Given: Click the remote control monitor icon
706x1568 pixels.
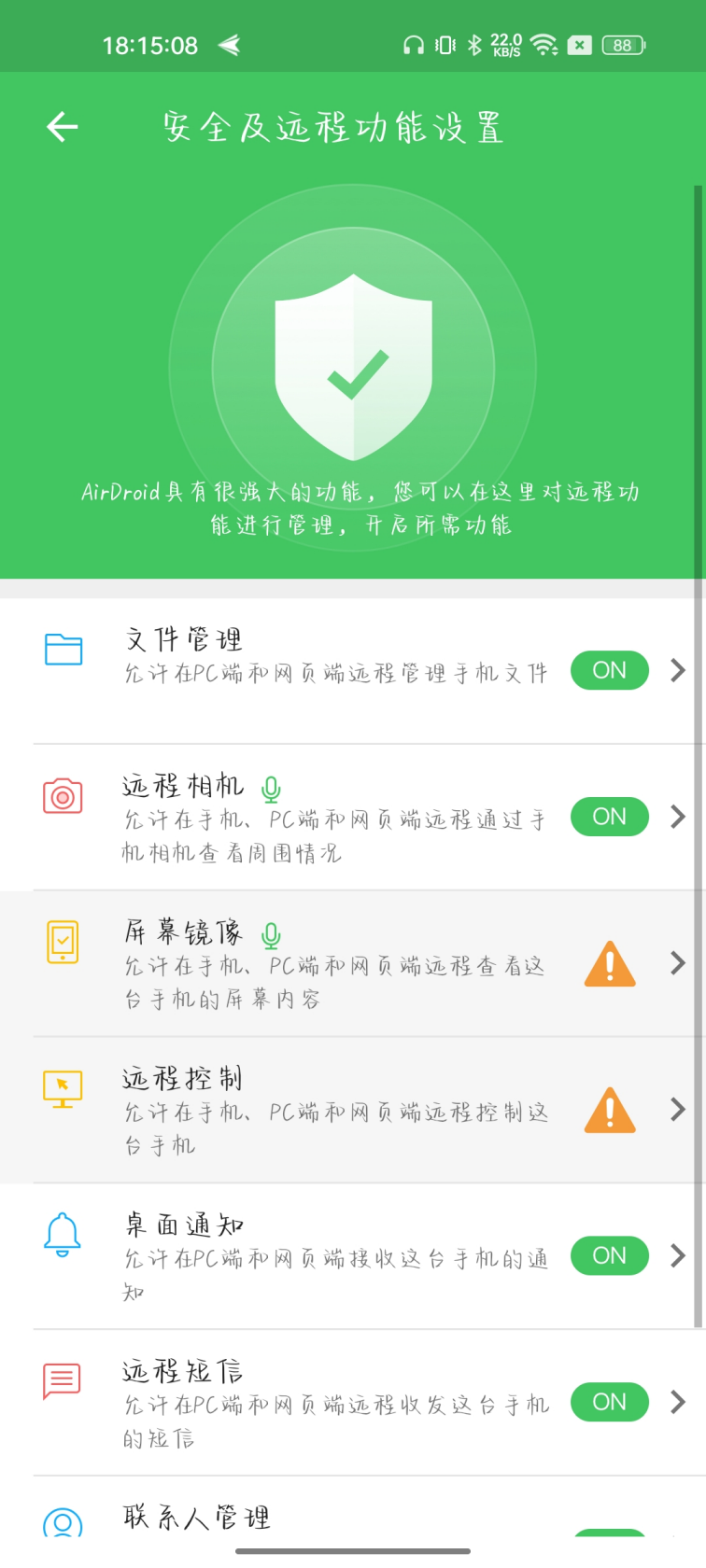Looking at the screenshot, I should pos(62,1088).
